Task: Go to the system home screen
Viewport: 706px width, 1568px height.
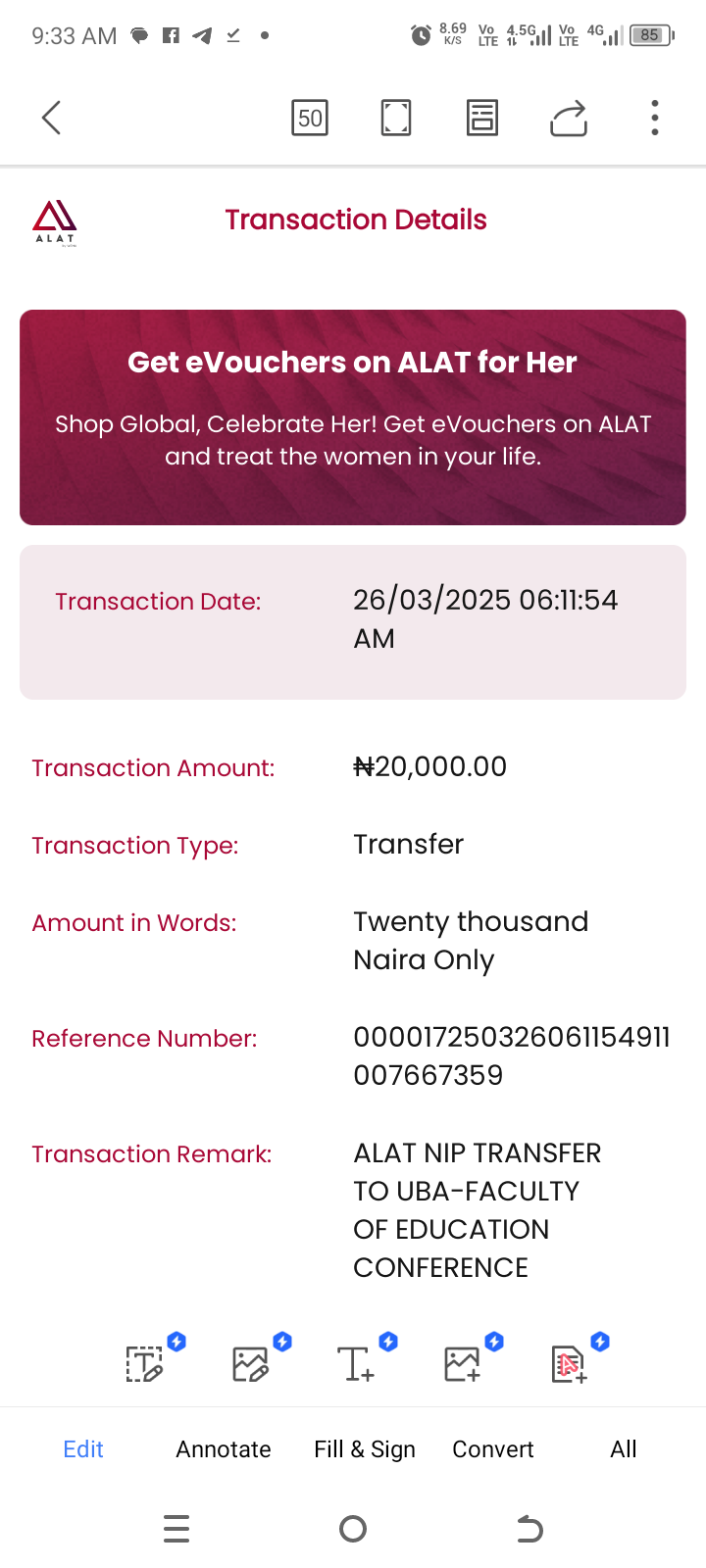Action: coord(353,1529)
